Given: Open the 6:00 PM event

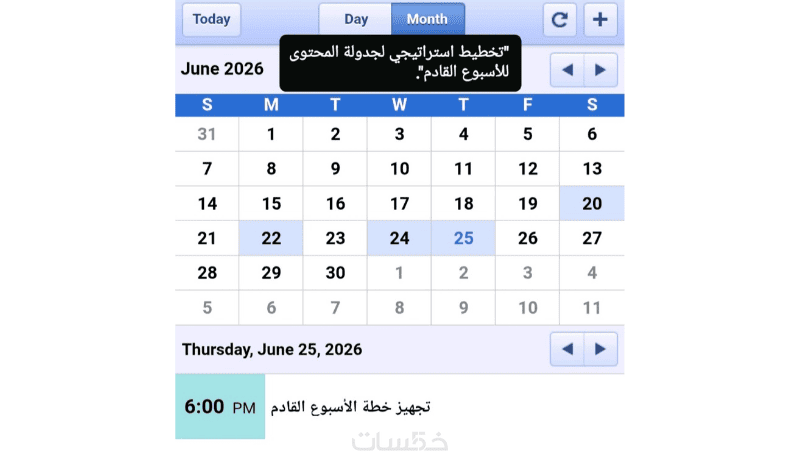Looking at the screenshot, I should pos(399,406).
